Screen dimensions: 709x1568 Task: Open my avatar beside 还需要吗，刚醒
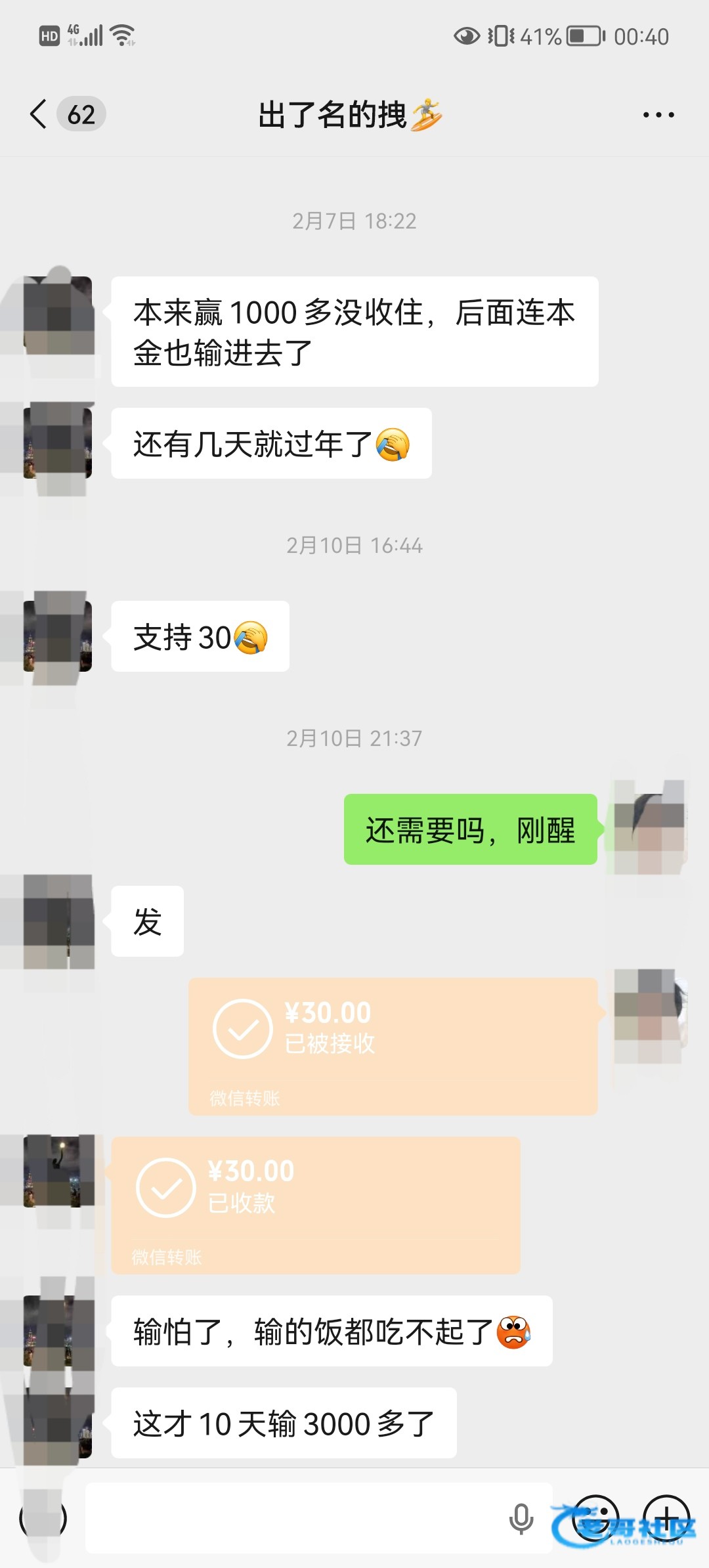(649, 826)
